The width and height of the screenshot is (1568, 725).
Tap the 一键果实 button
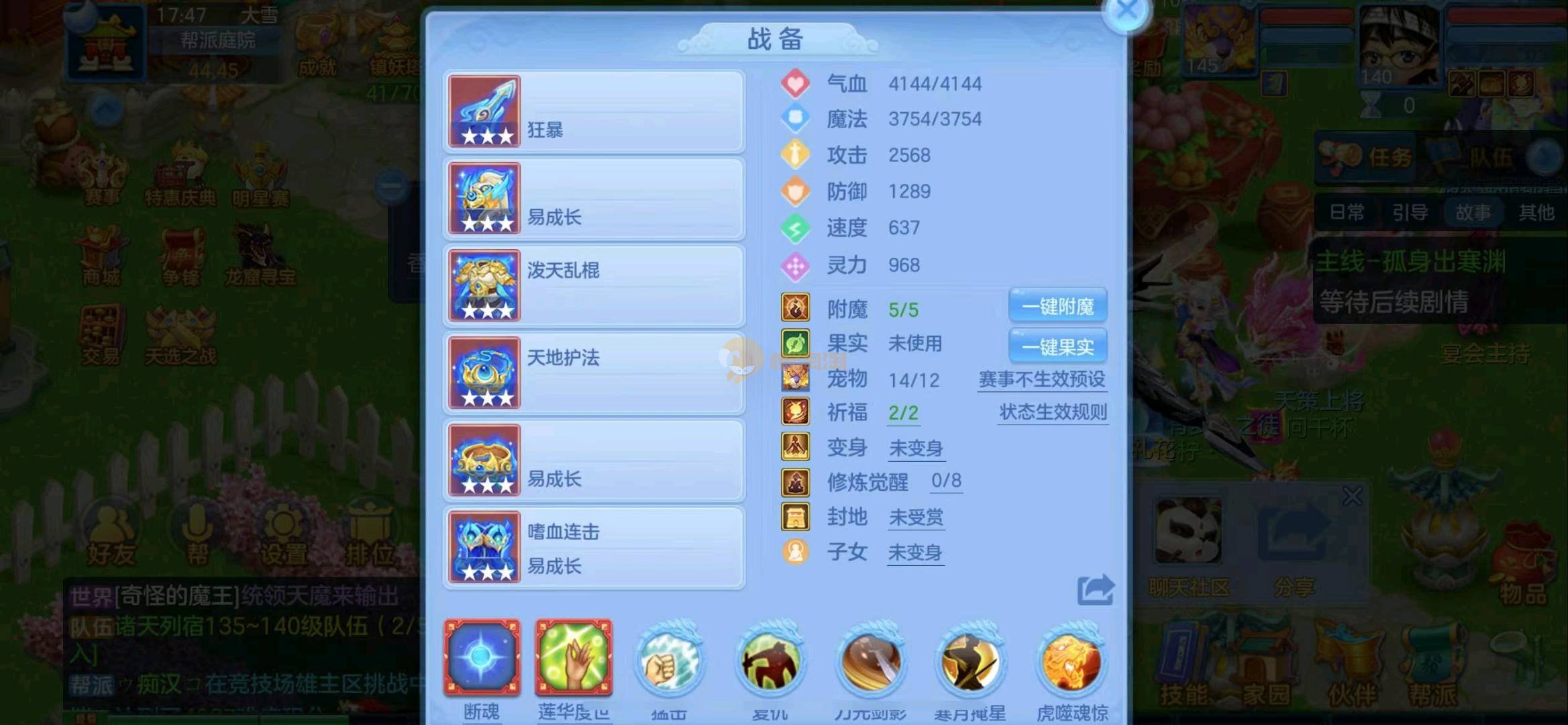coord(1057,347)
